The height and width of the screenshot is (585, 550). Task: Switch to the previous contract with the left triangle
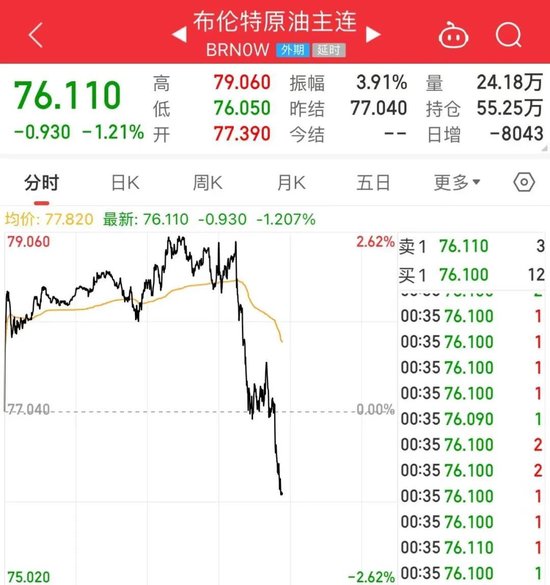pyautogui.click(x=179, y=35)
